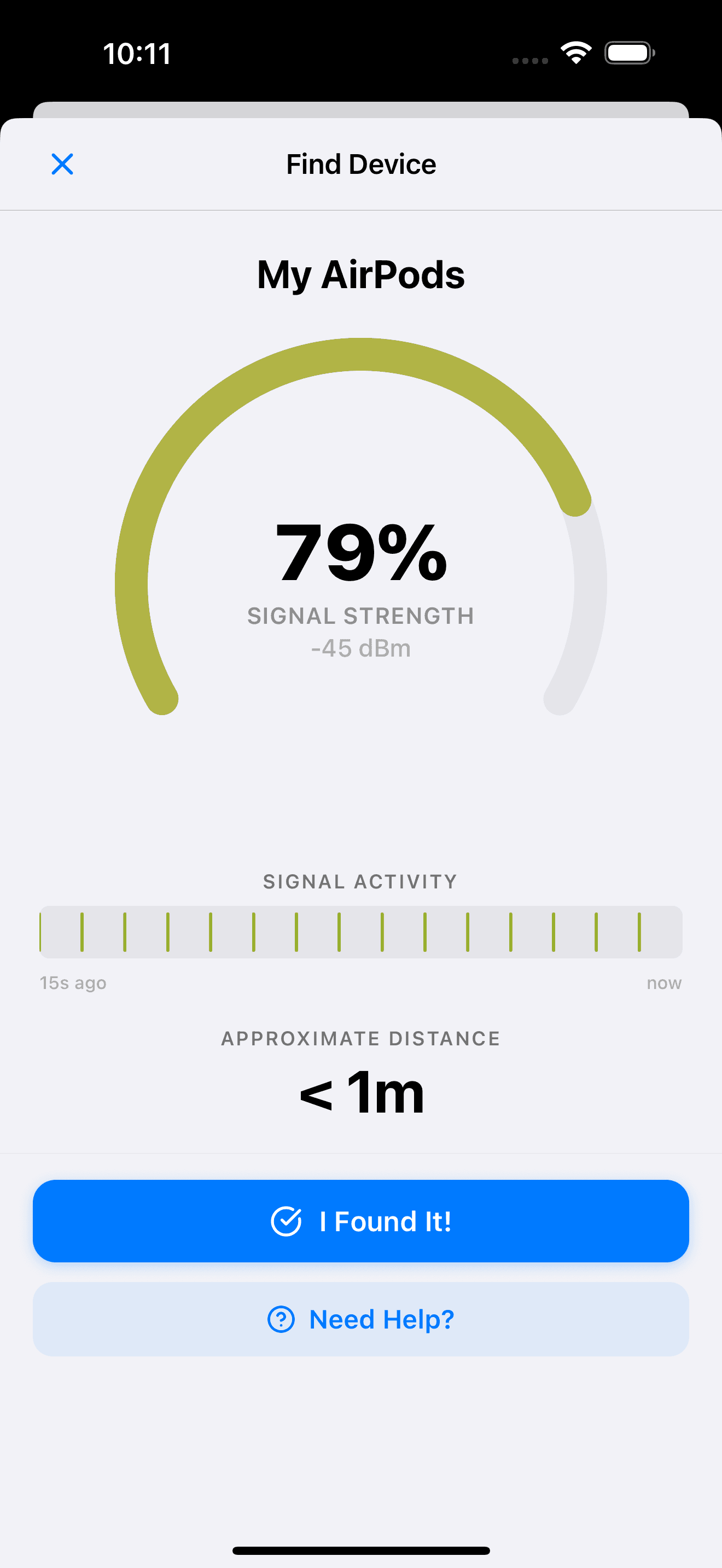Image resolution: width=722 pixels, height=1568 pixels.
Task: Tap the Wi-Fi icon in status bar
Action: (575, 53)
